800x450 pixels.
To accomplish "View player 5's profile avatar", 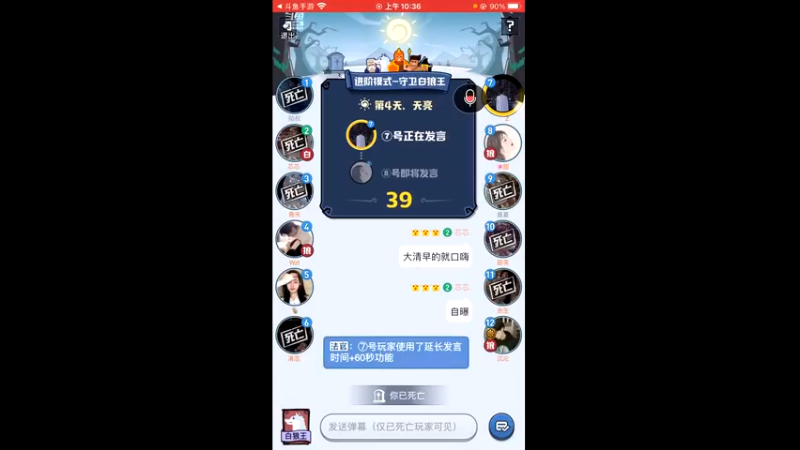I will click(293, 287).
